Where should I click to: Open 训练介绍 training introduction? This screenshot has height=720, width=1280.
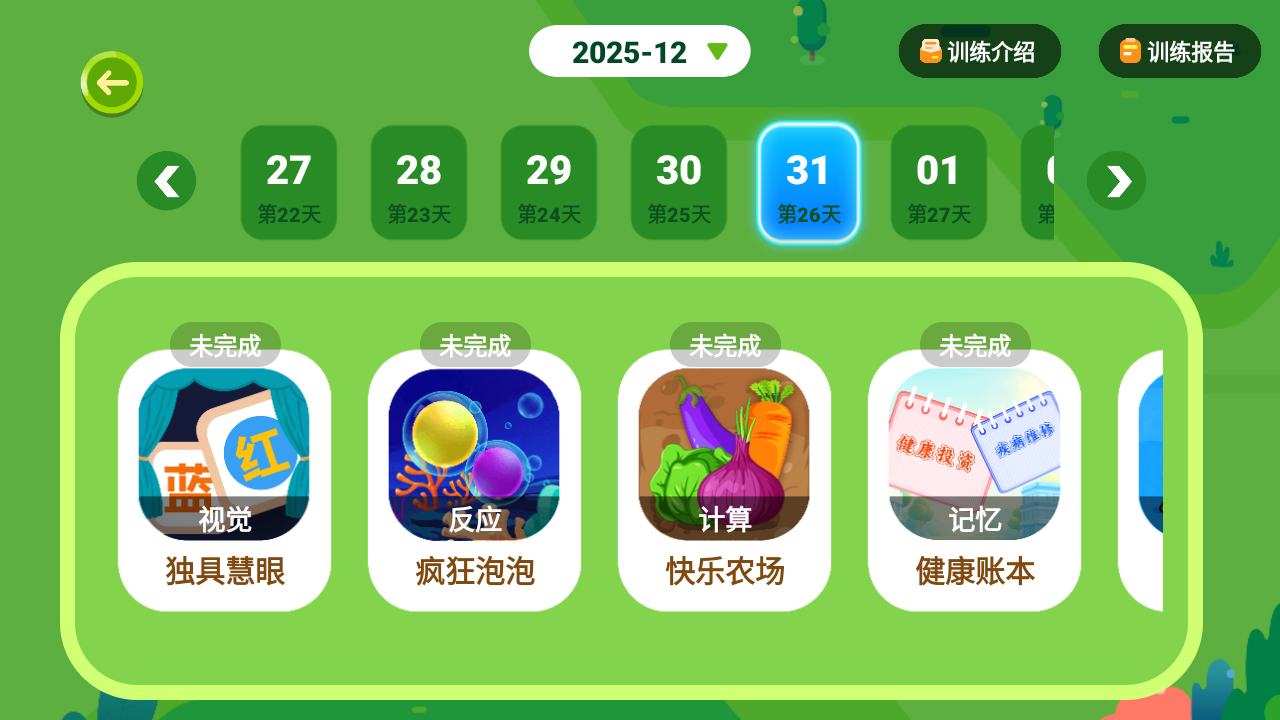coord(979,52)
